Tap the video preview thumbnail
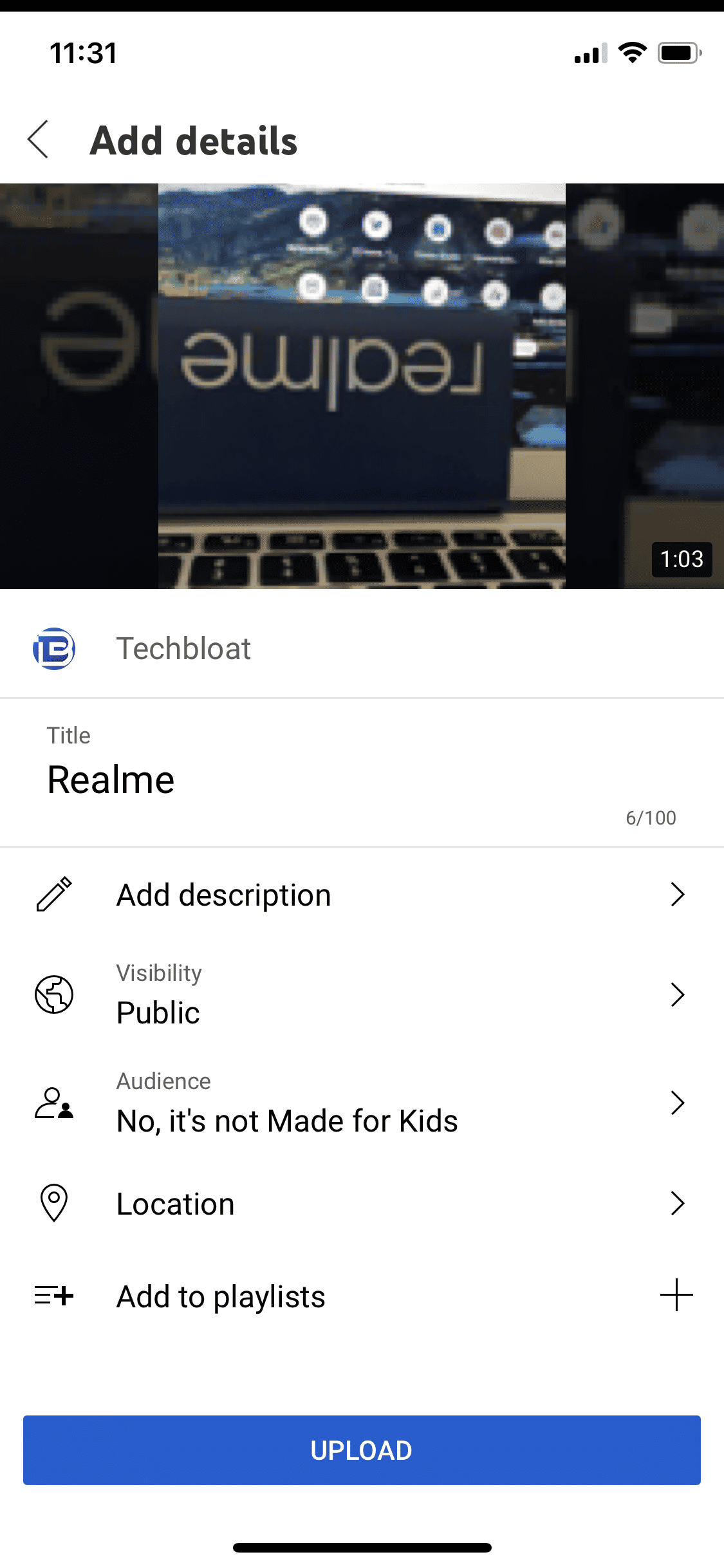Screen dimensions: 724x1568 point(362,386)
